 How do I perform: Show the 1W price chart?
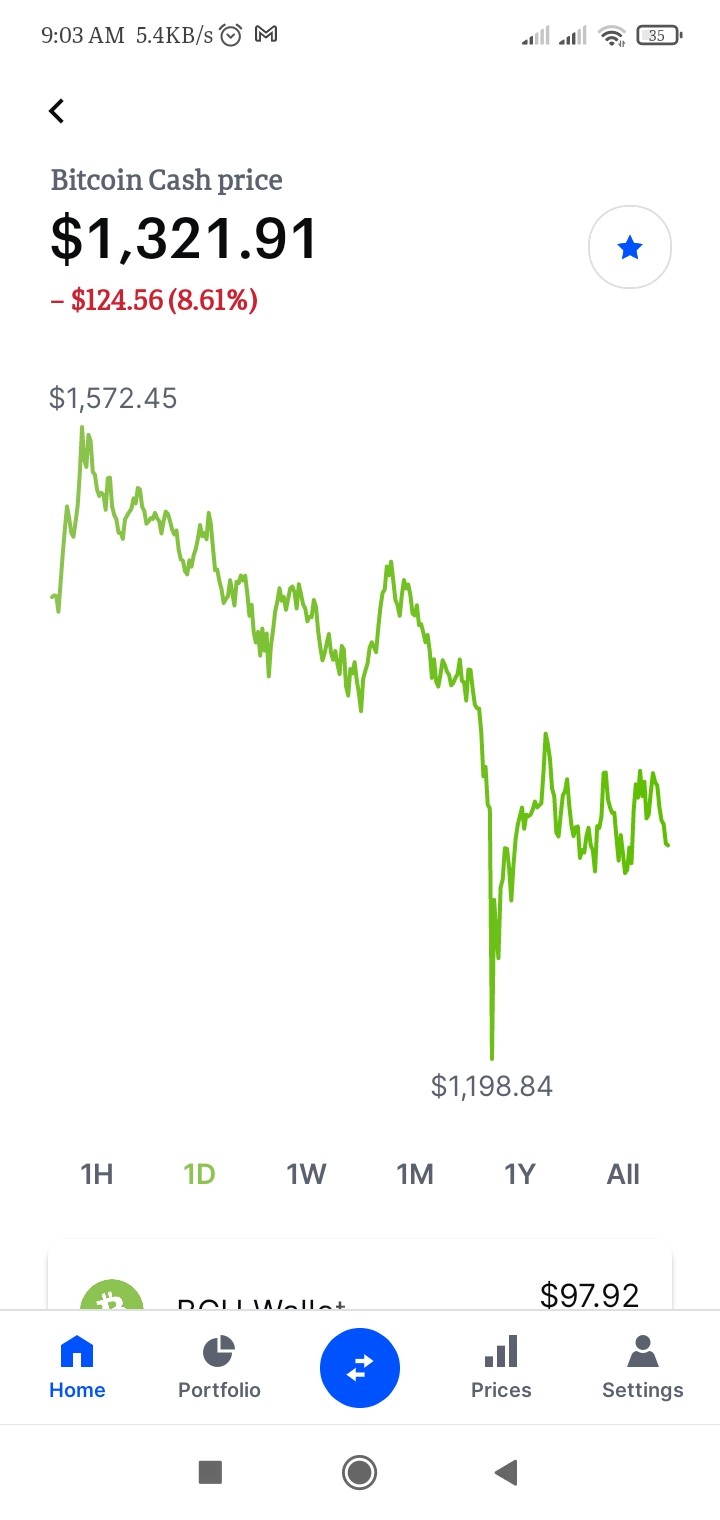[307, 1174]
